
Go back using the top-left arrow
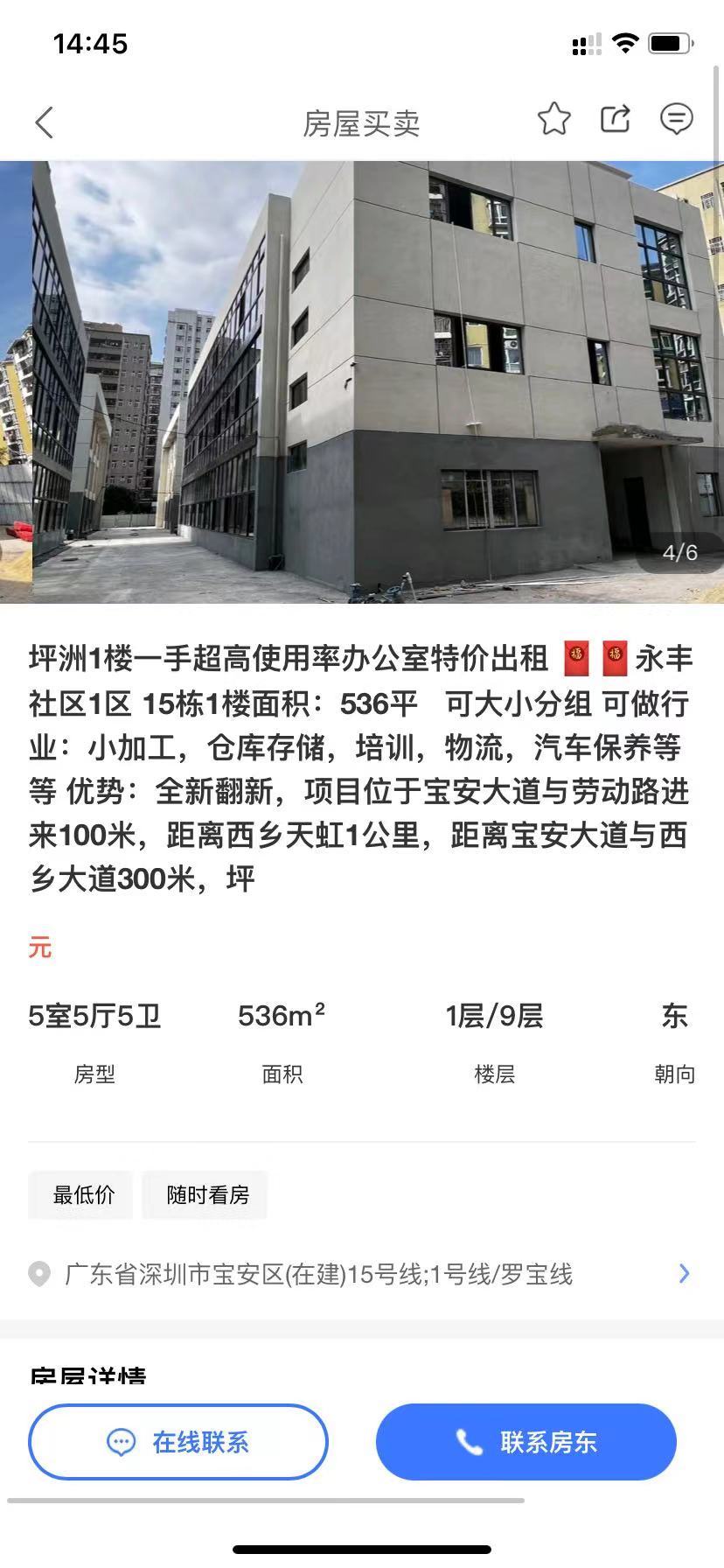click(x=45, y=122)
